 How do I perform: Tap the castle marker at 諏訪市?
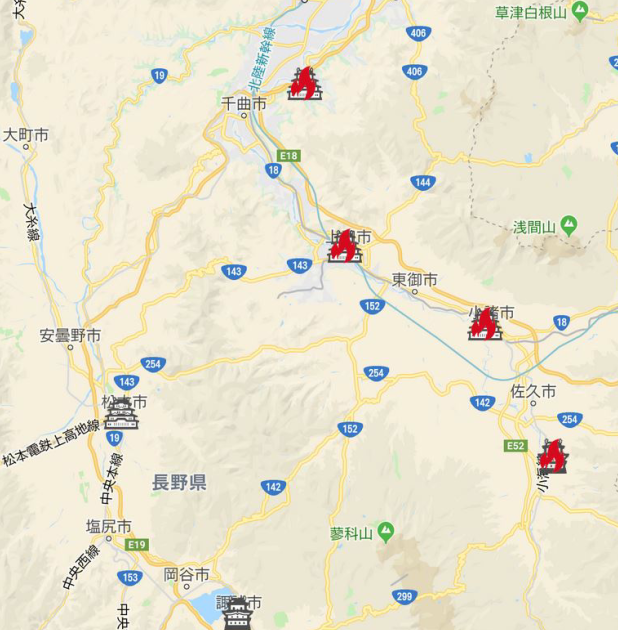pyautogui.click(x=237, y=614)
